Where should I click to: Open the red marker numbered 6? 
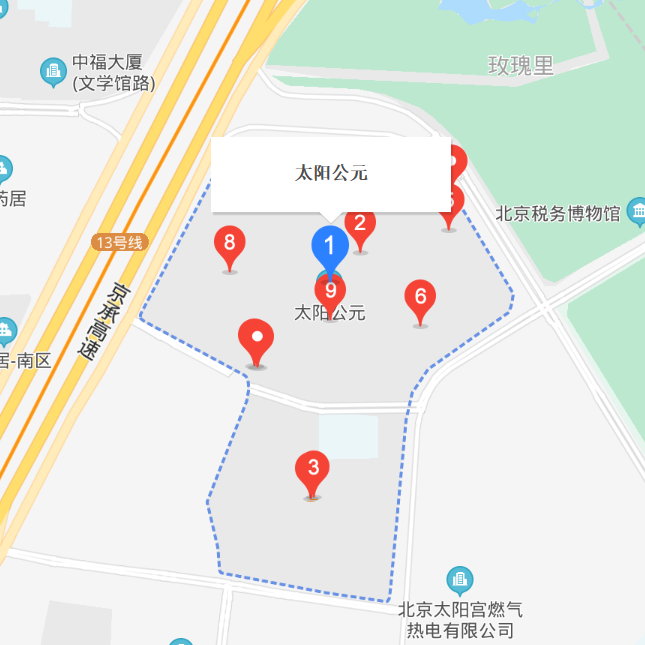pyautogui.click(x=420, y=298)
